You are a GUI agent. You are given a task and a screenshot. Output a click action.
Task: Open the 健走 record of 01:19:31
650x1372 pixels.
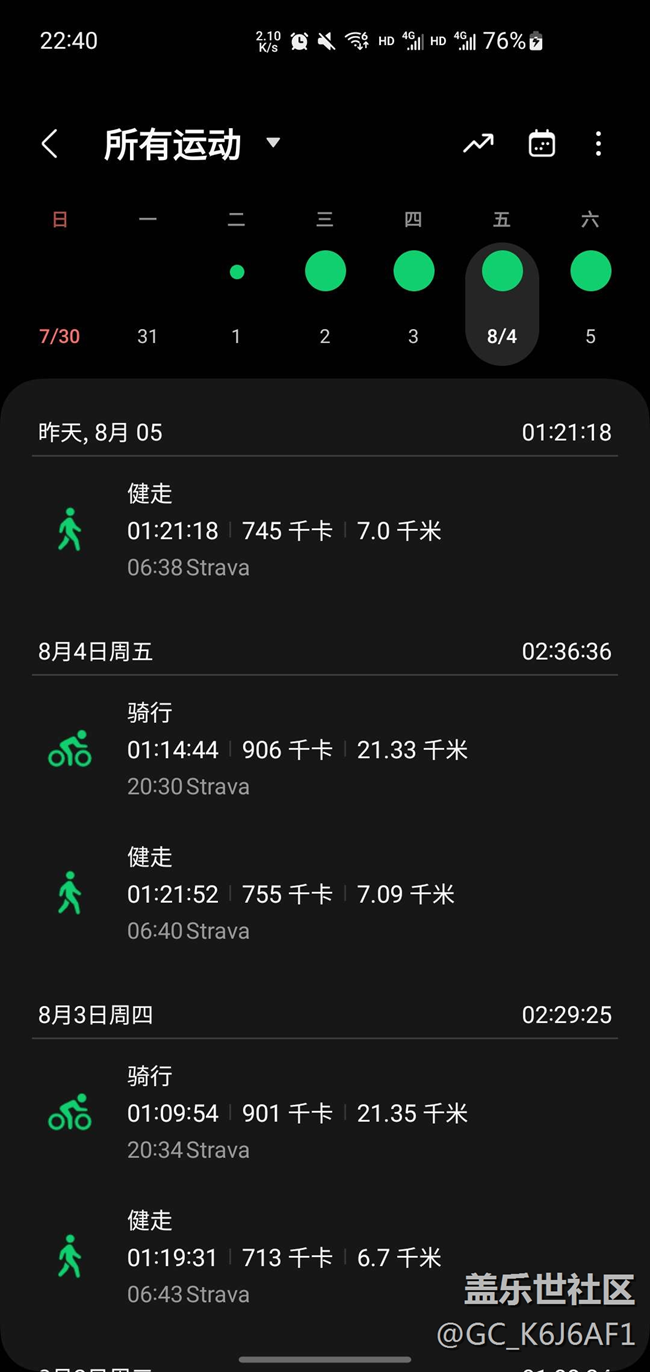tap(324, 1256)
